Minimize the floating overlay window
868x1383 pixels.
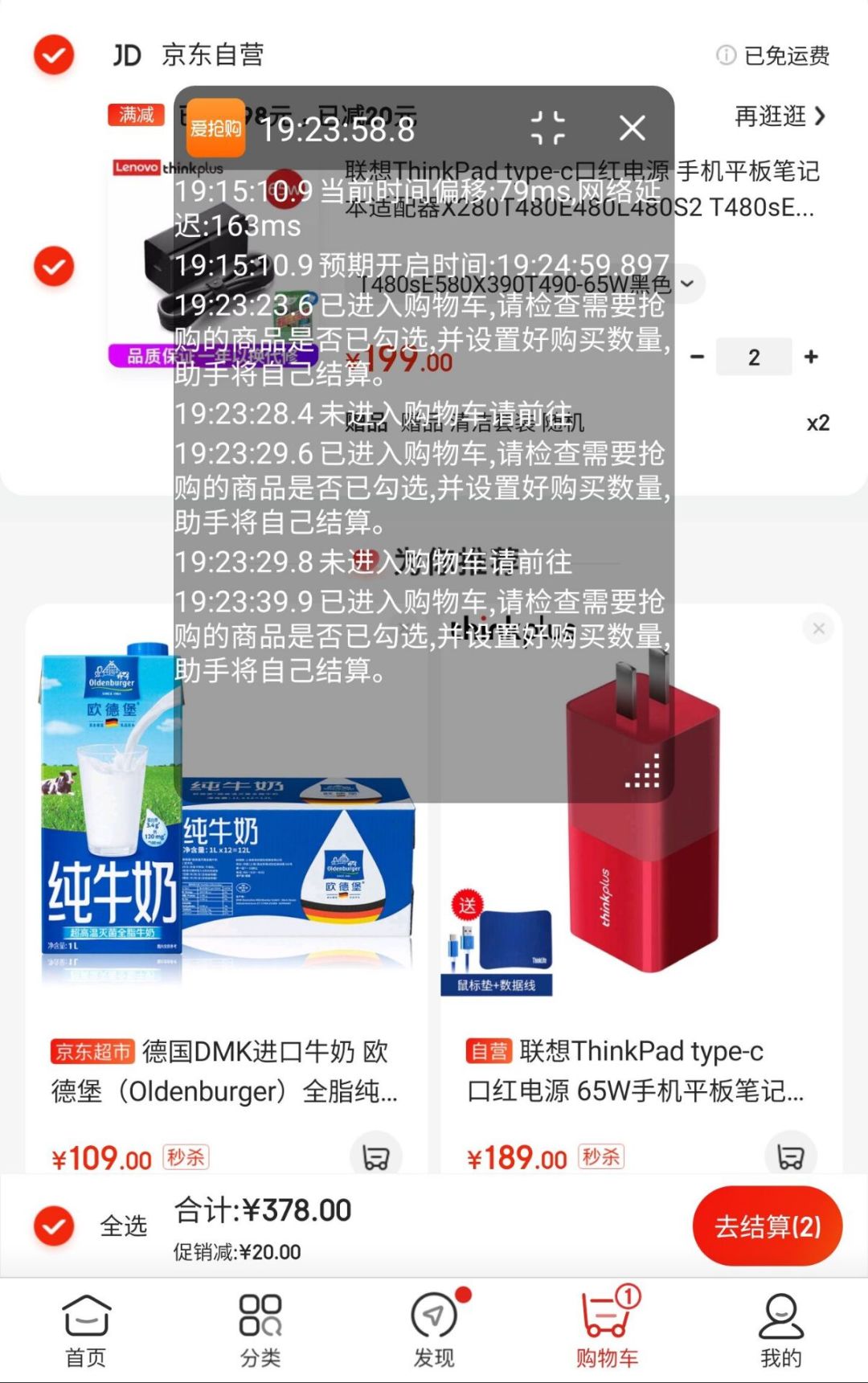(x=548, y=128)
